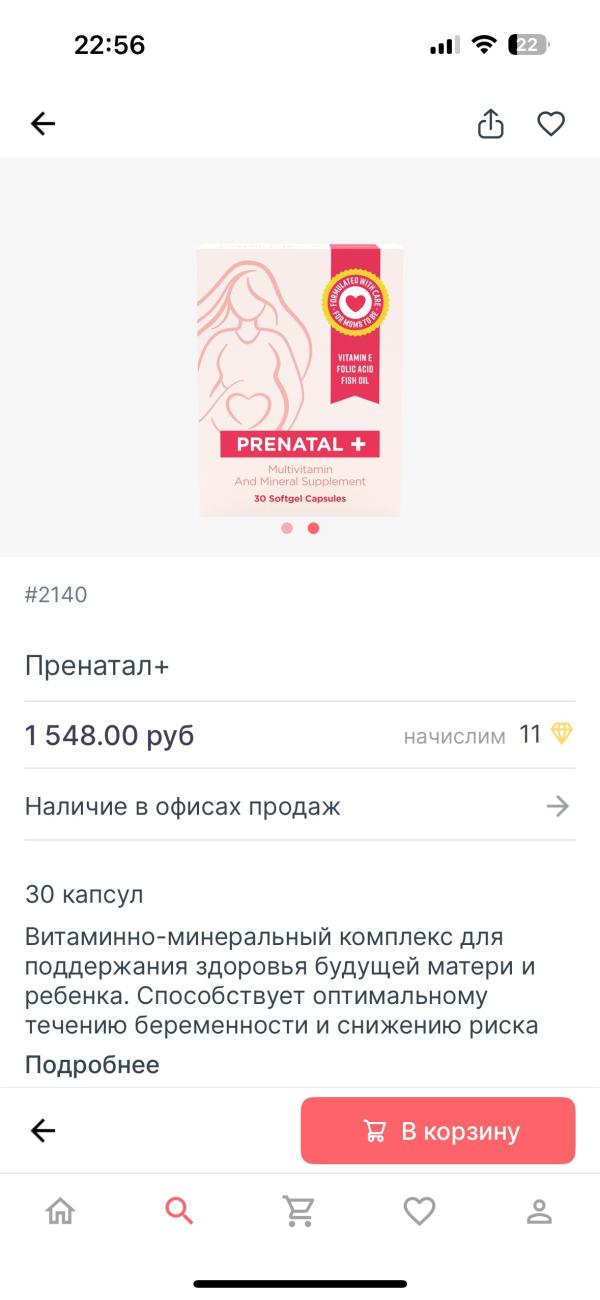Viewport: 600px width, 1300px height.
Task: Open the Prenatal+ product image
Action: click(300, 378)
